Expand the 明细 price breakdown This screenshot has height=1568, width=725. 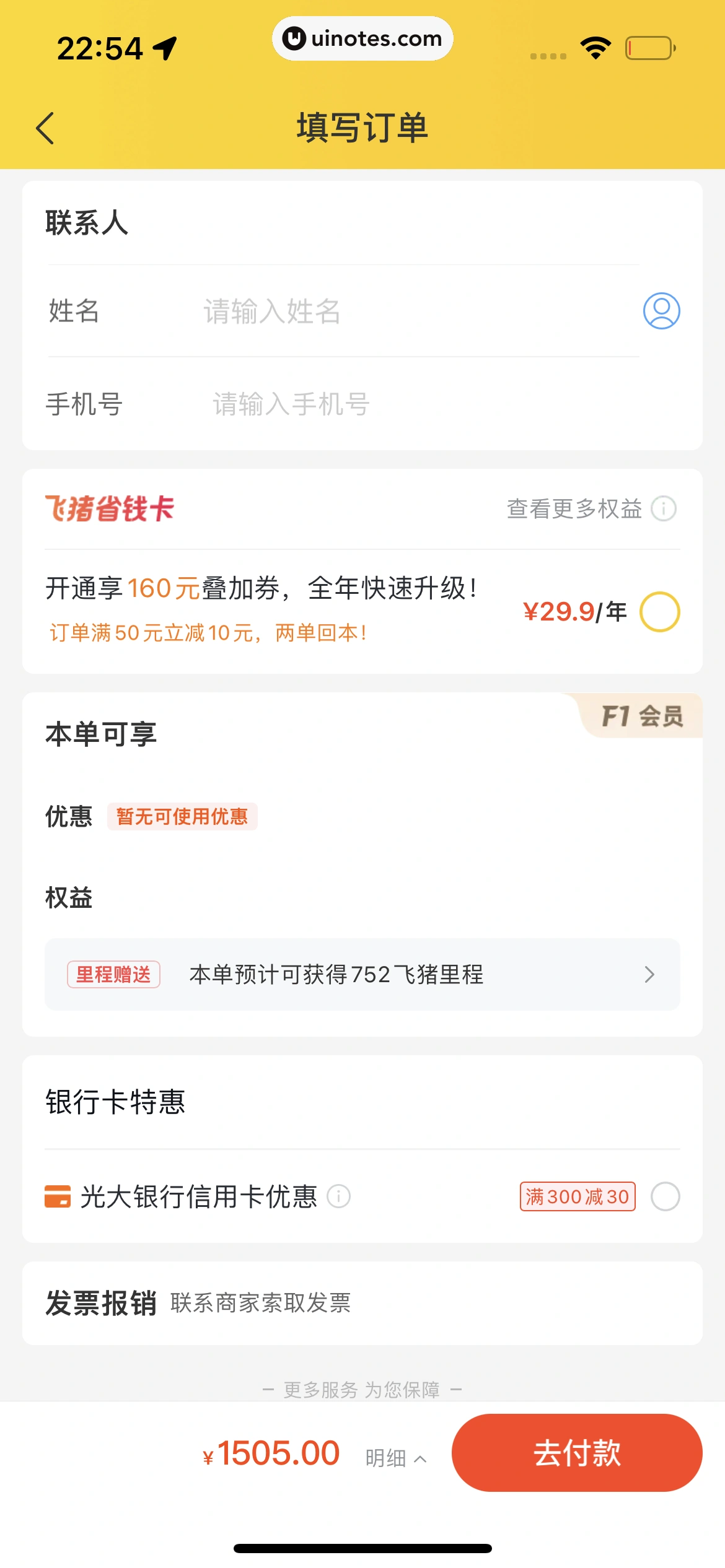pyautogui.click(x=395, y=1458)
